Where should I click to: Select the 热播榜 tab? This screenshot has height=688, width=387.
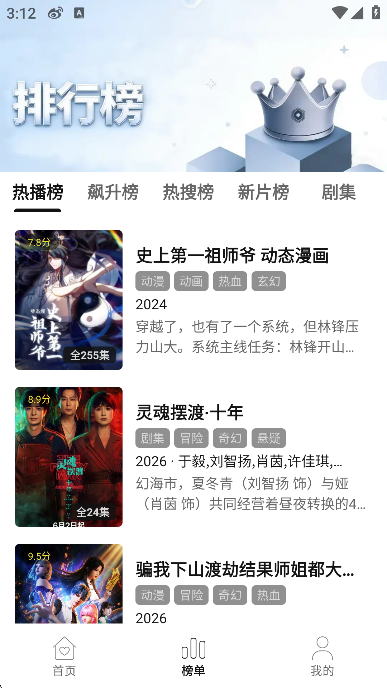point(38,192)
